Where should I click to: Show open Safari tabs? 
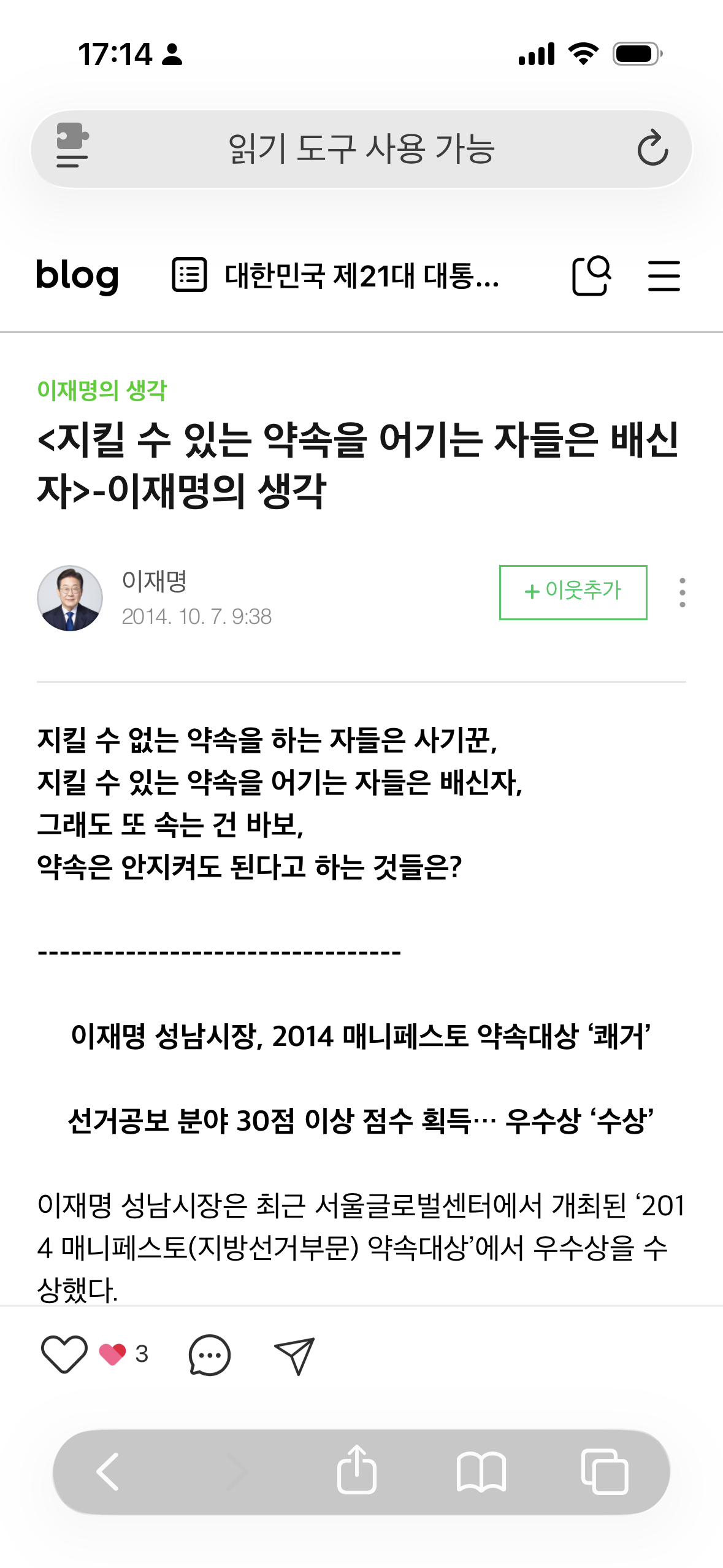(x=604, y=1471)
